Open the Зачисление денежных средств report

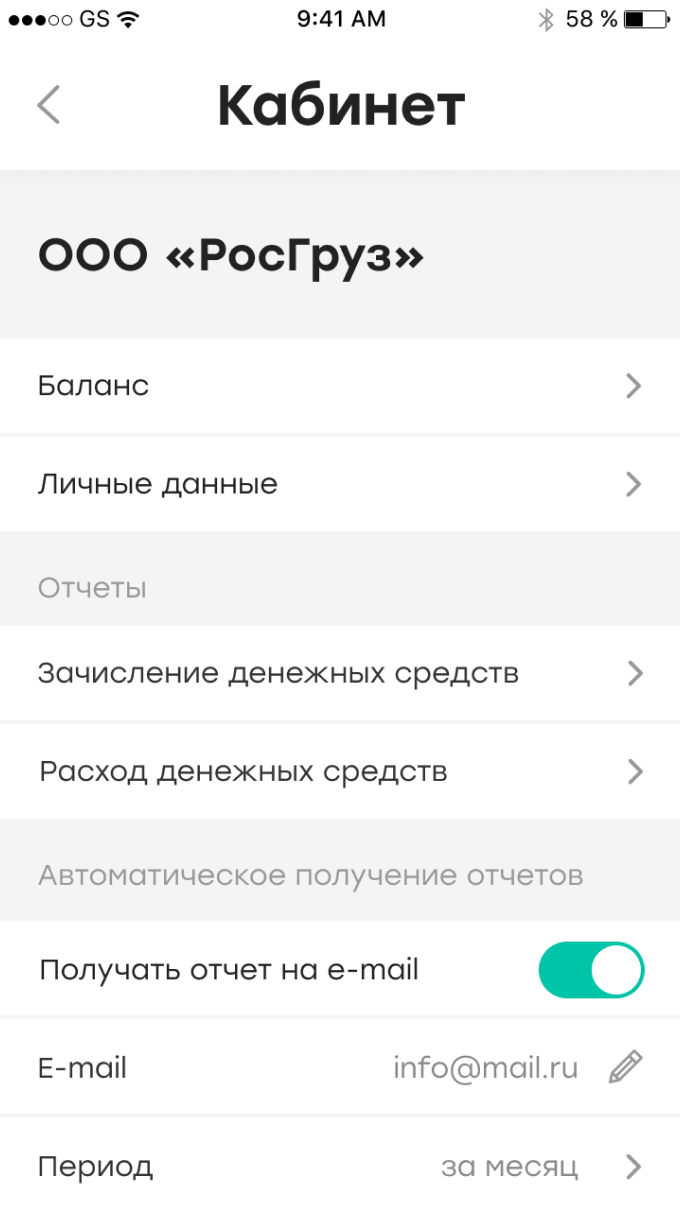340,673
